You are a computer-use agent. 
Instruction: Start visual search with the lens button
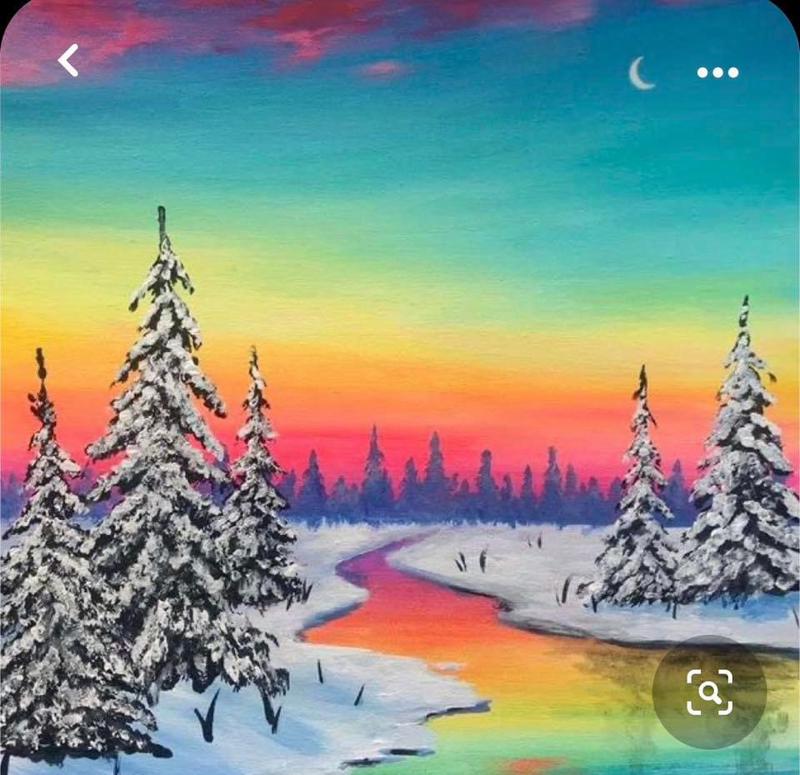(709, 692)
